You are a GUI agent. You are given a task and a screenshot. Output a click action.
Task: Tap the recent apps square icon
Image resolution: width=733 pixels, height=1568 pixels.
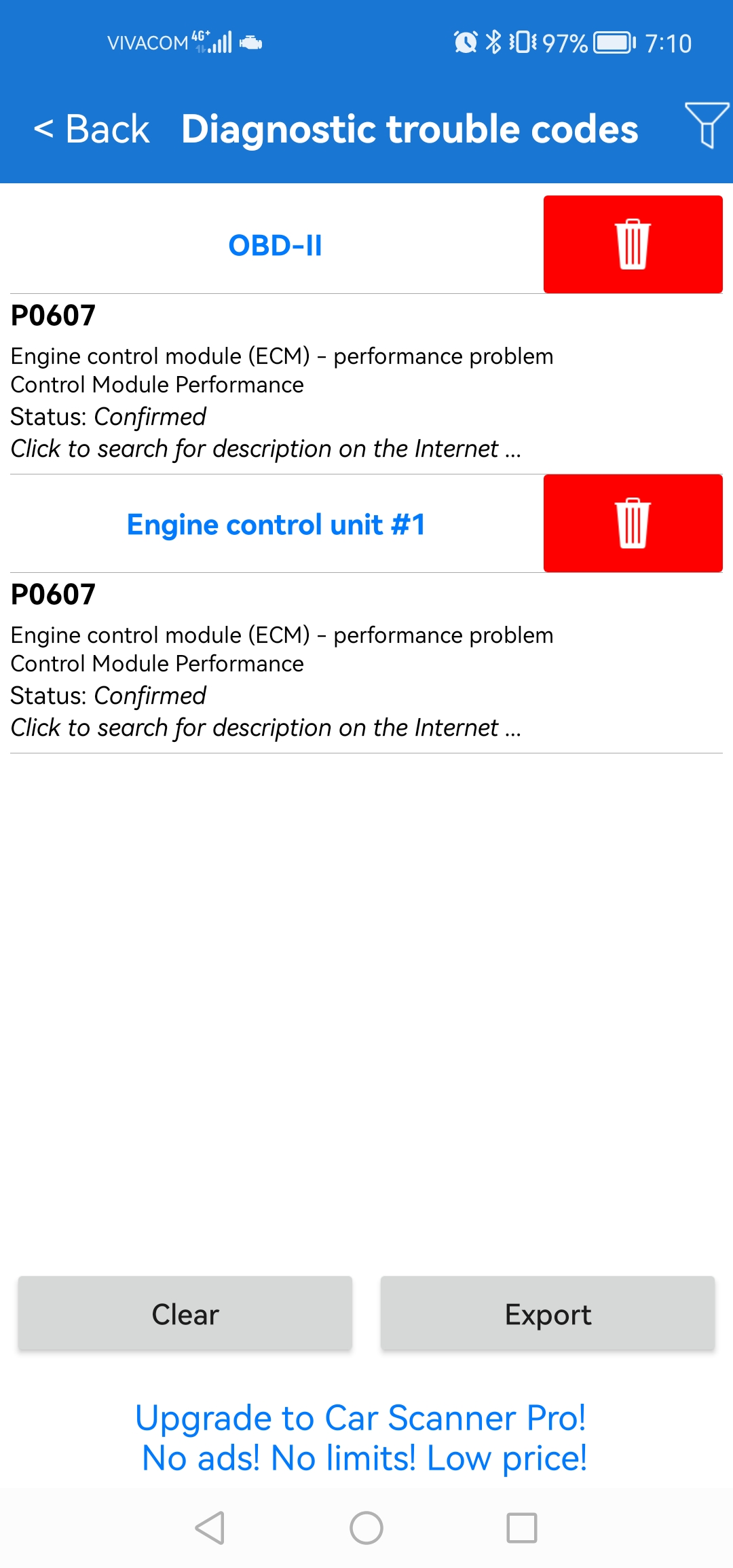coord(523,1529)
